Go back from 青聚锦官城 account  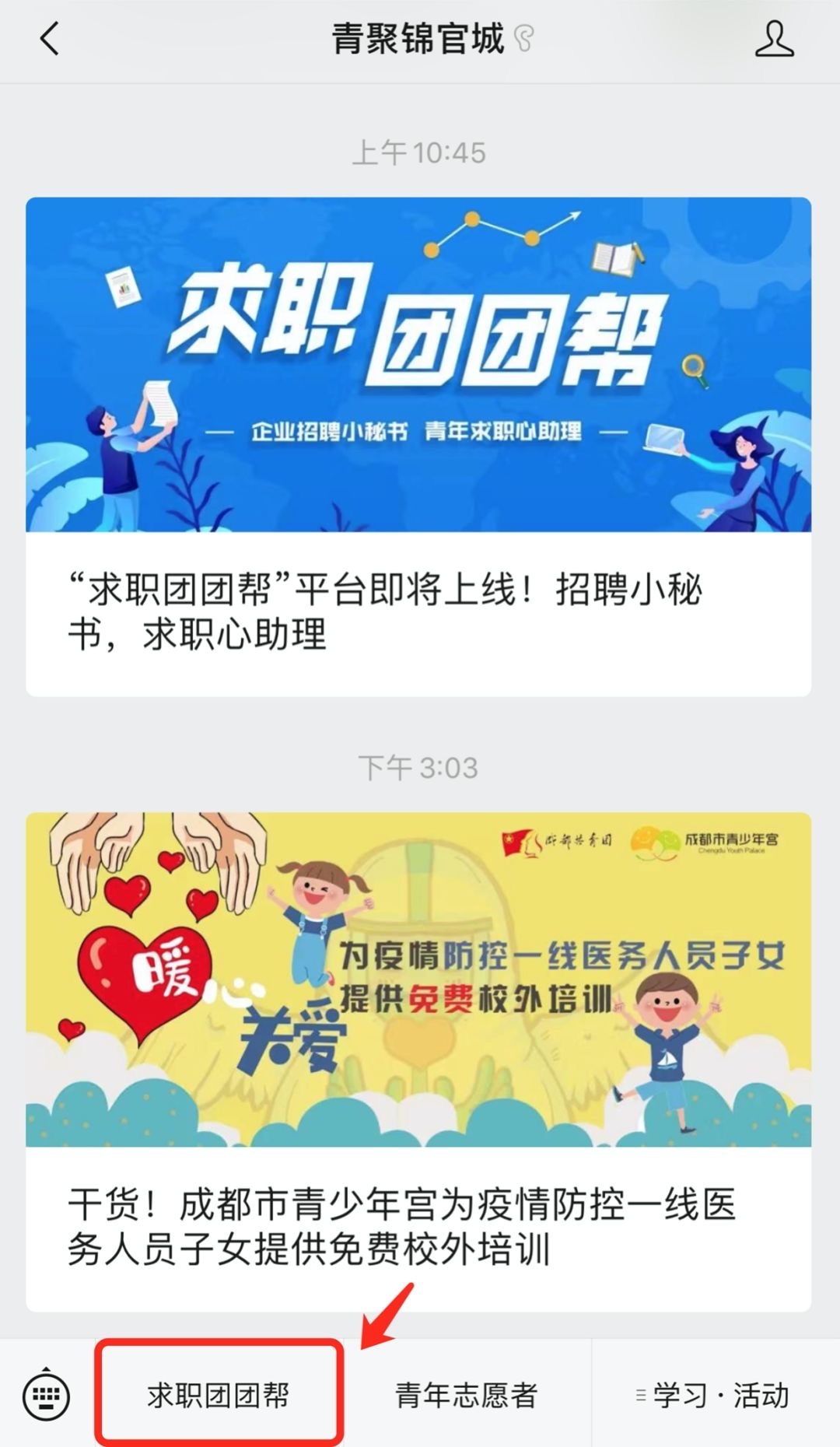click(50, 39)
